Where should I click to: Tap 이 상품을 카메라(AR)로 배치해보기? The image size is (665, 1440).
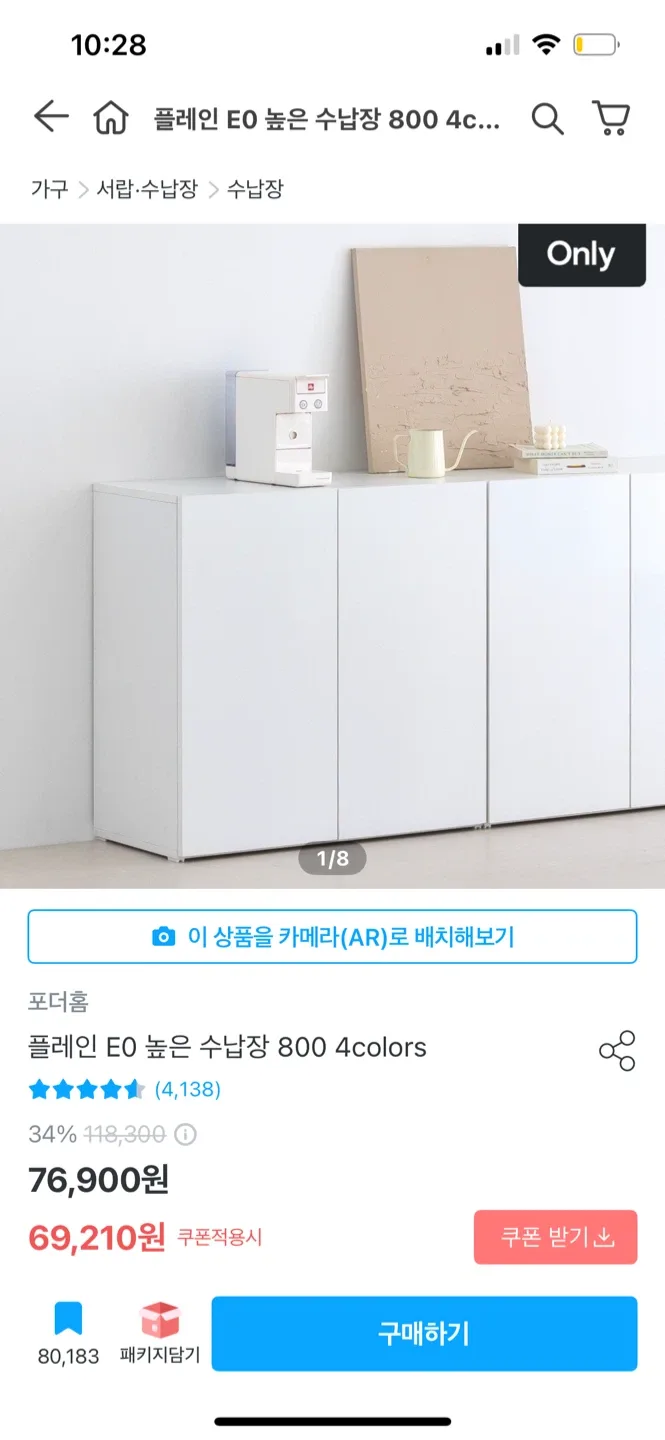332,937
